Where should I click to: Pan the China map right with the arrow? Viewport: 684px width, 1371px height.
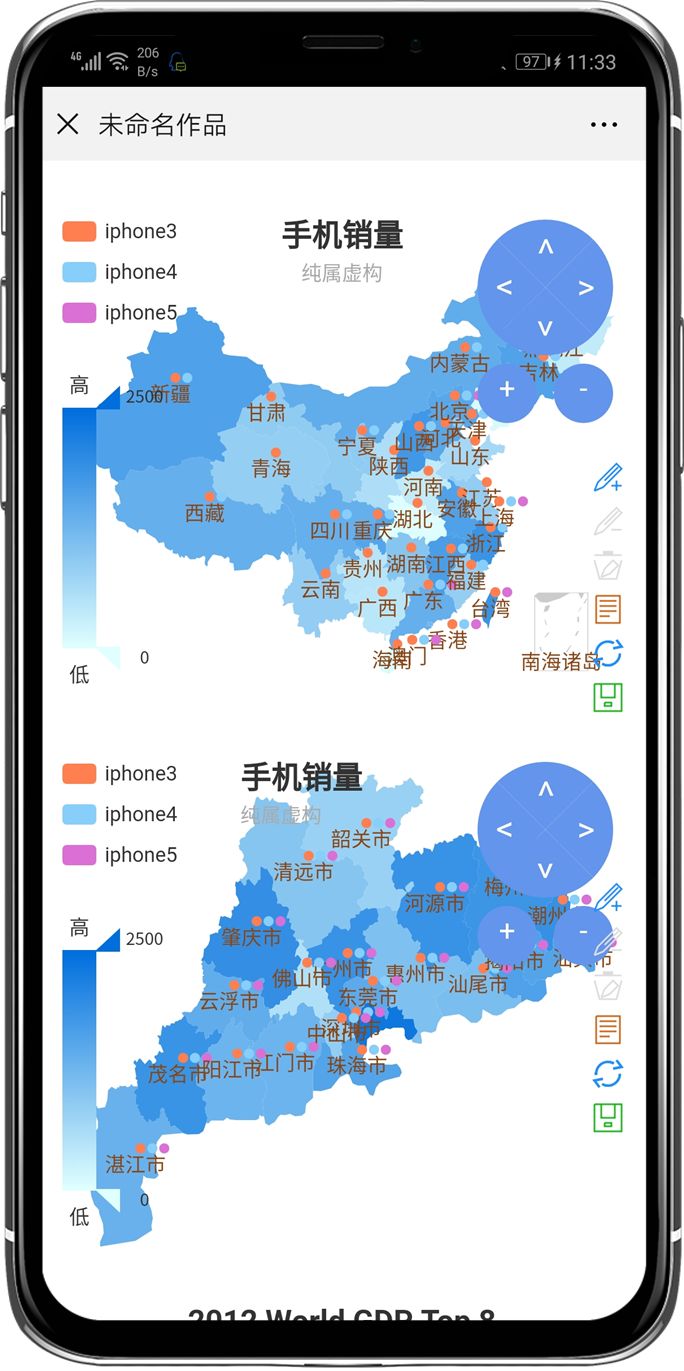pyautogui.click(x=586, y=288)
